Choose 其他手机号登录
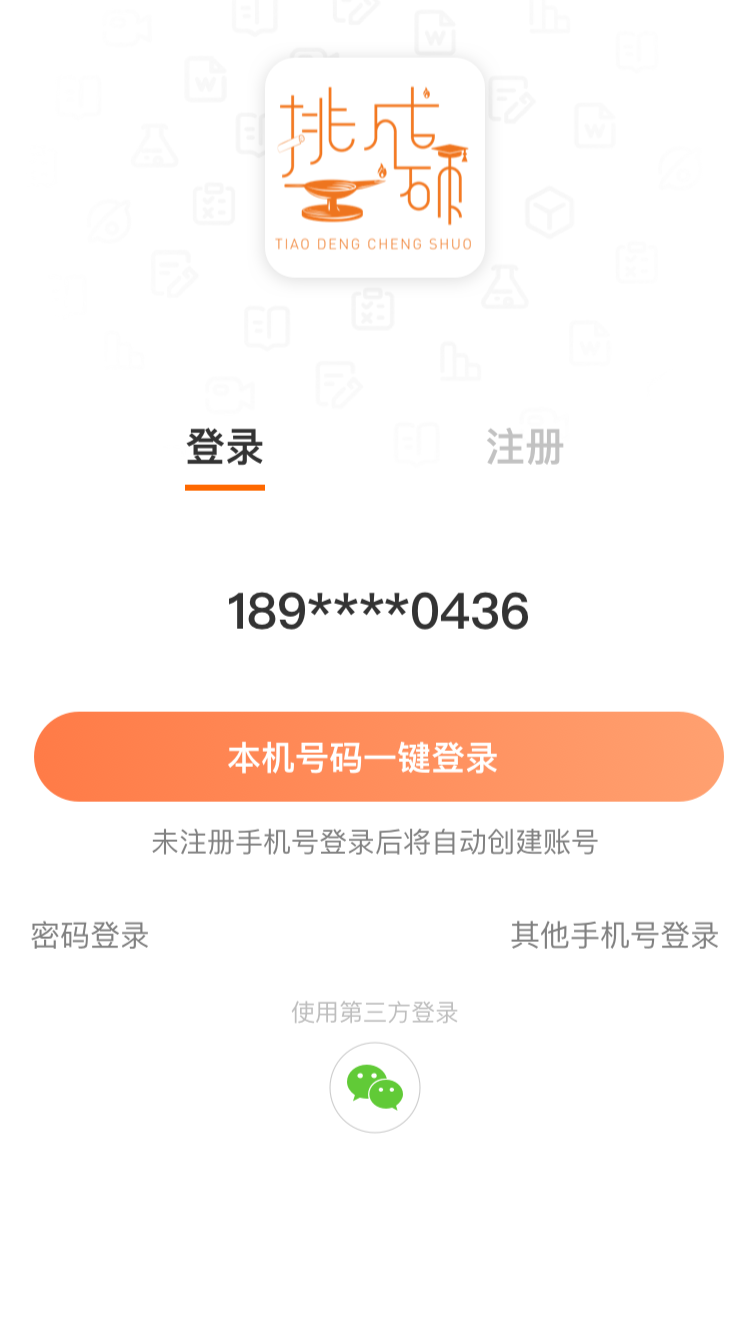 pos(615,936)
